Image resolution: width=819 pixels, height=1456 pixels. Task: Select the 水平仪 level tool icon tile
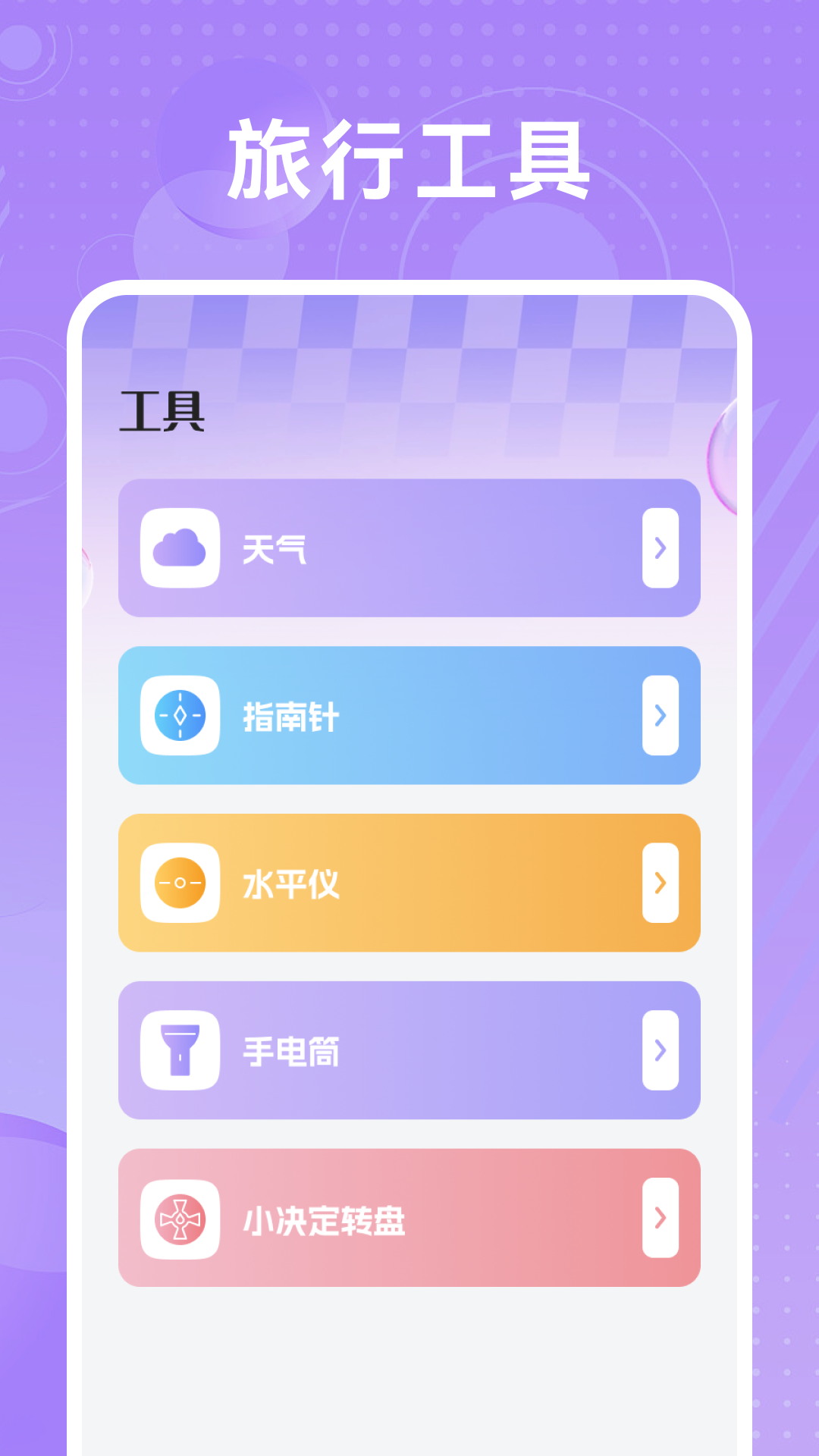tap(180, 883)
